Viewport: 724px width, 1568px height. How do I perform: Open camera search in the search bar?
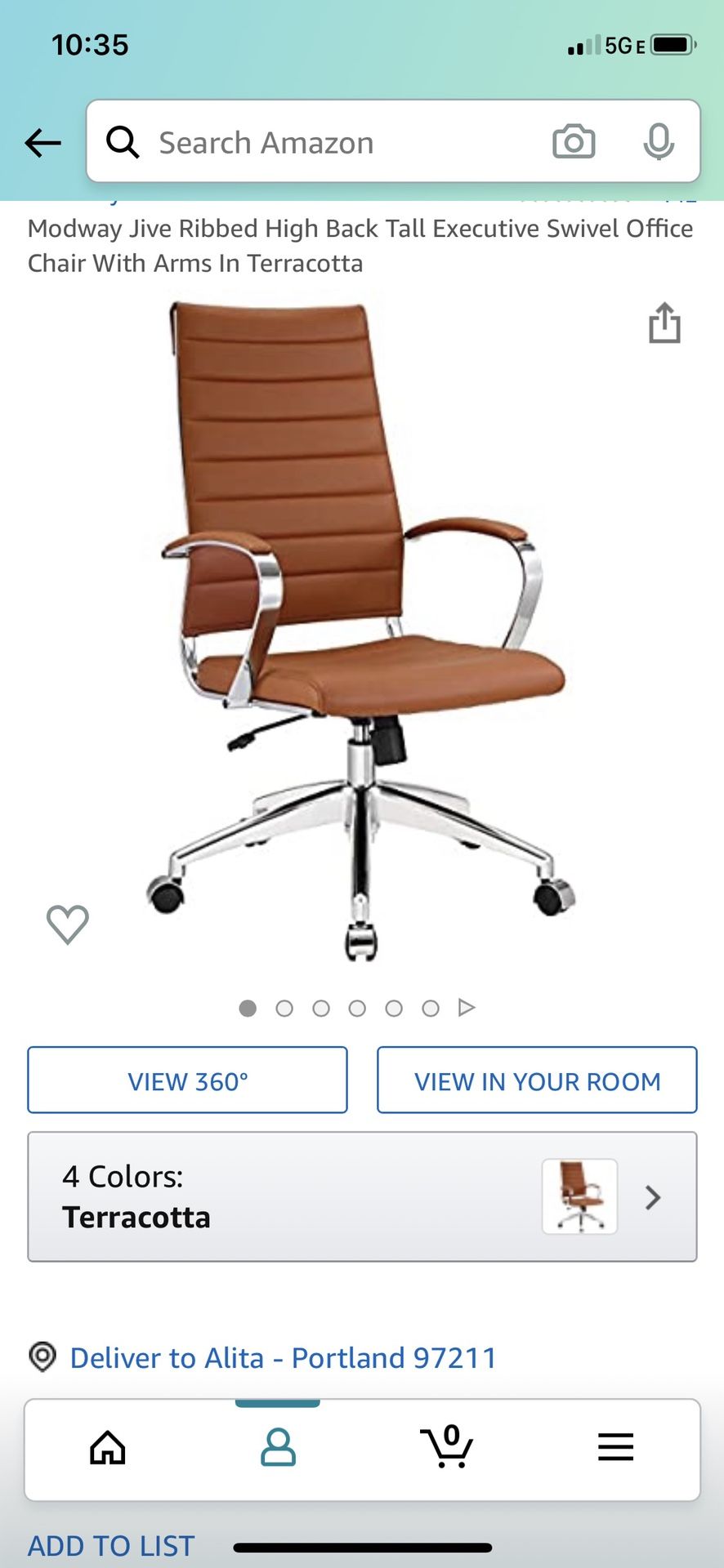click(x=574, y=143)
